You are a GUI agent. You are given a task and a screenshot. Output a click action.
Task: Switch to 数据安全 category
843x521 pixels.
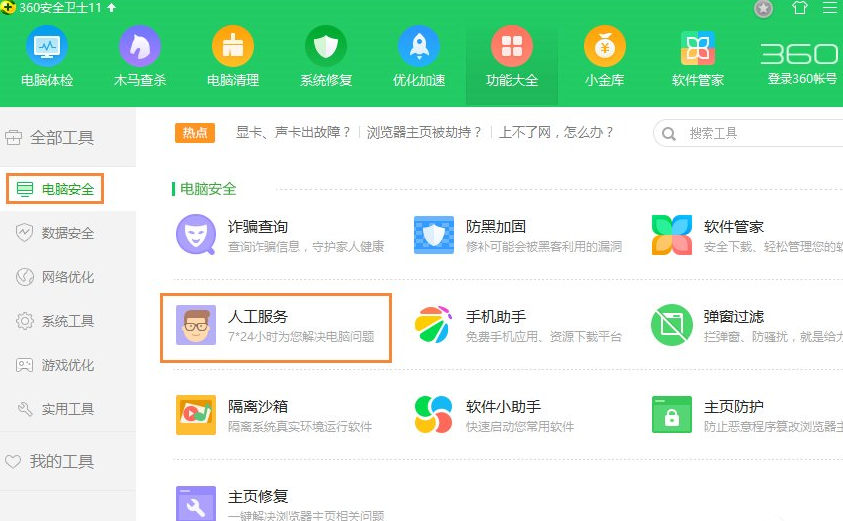point(67,233)
